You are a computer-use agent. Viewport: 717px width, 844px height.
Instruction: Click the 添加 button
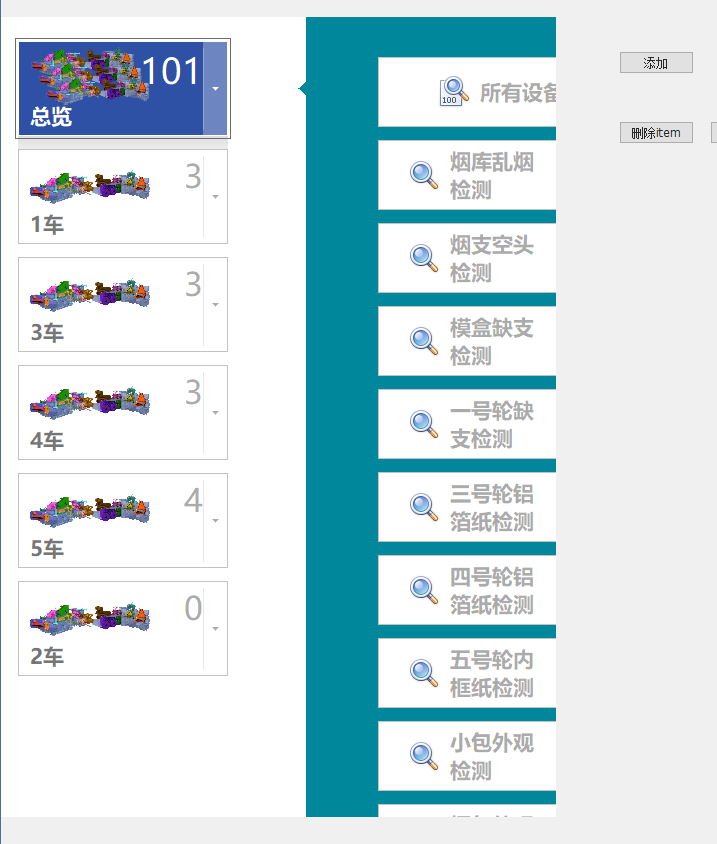point(656,63)
